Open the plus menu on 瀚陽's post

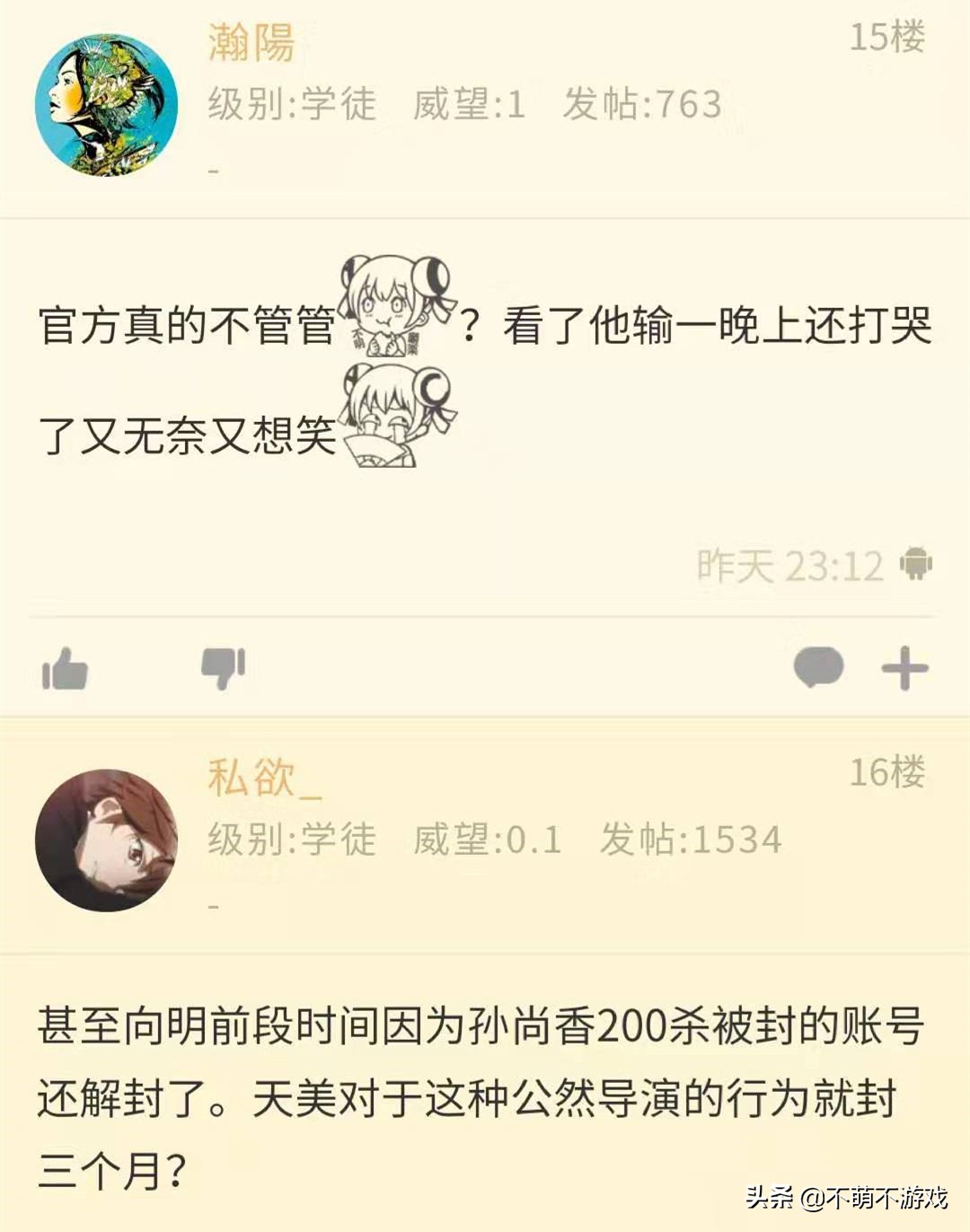[x=904, y=668]
